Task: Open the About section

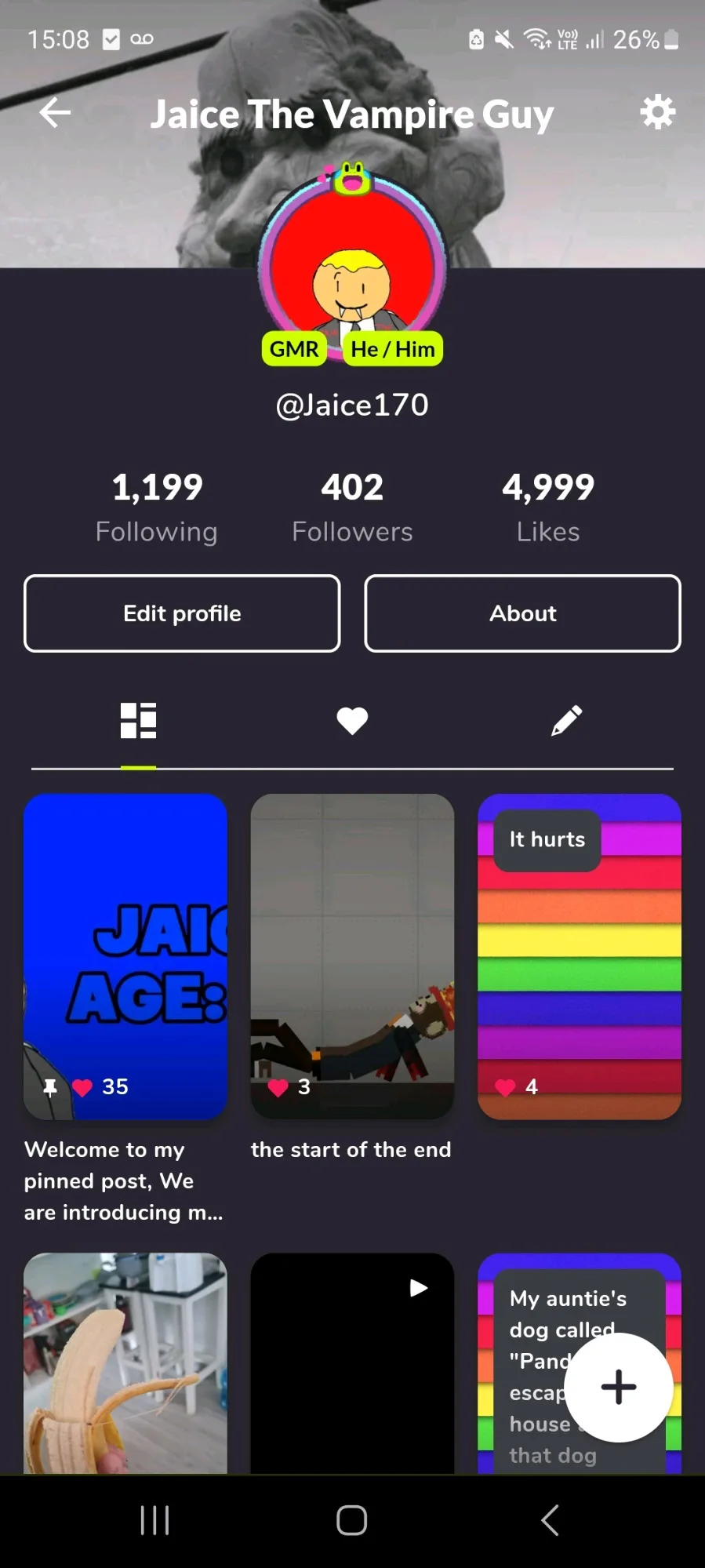Action: point(522,613)
